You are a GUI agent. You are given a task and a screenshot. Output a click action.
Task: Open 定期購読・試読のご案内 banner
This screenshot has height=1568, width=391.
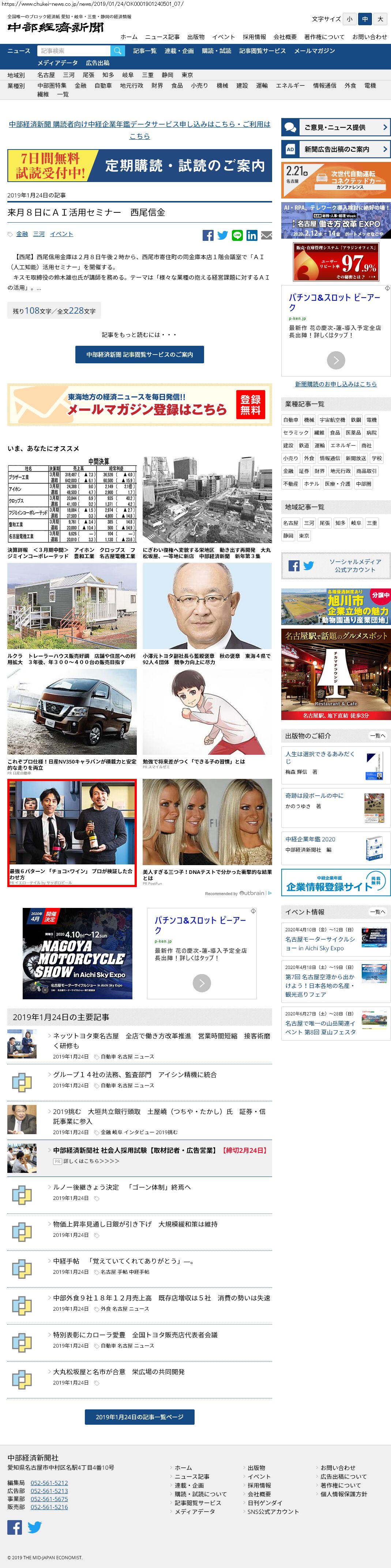tap(139, 166)
